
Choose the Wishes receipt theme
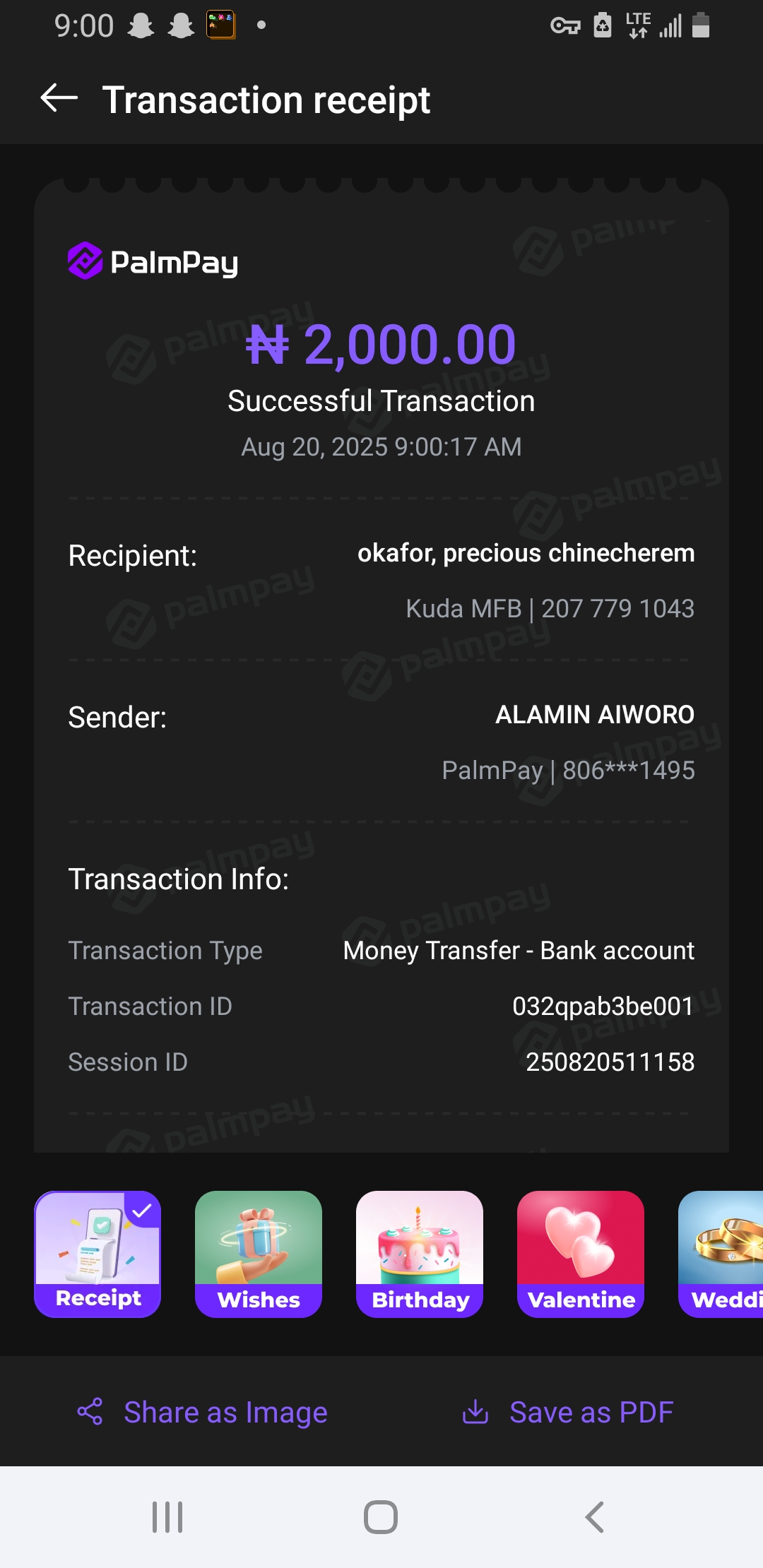(x=259, y=1254)
